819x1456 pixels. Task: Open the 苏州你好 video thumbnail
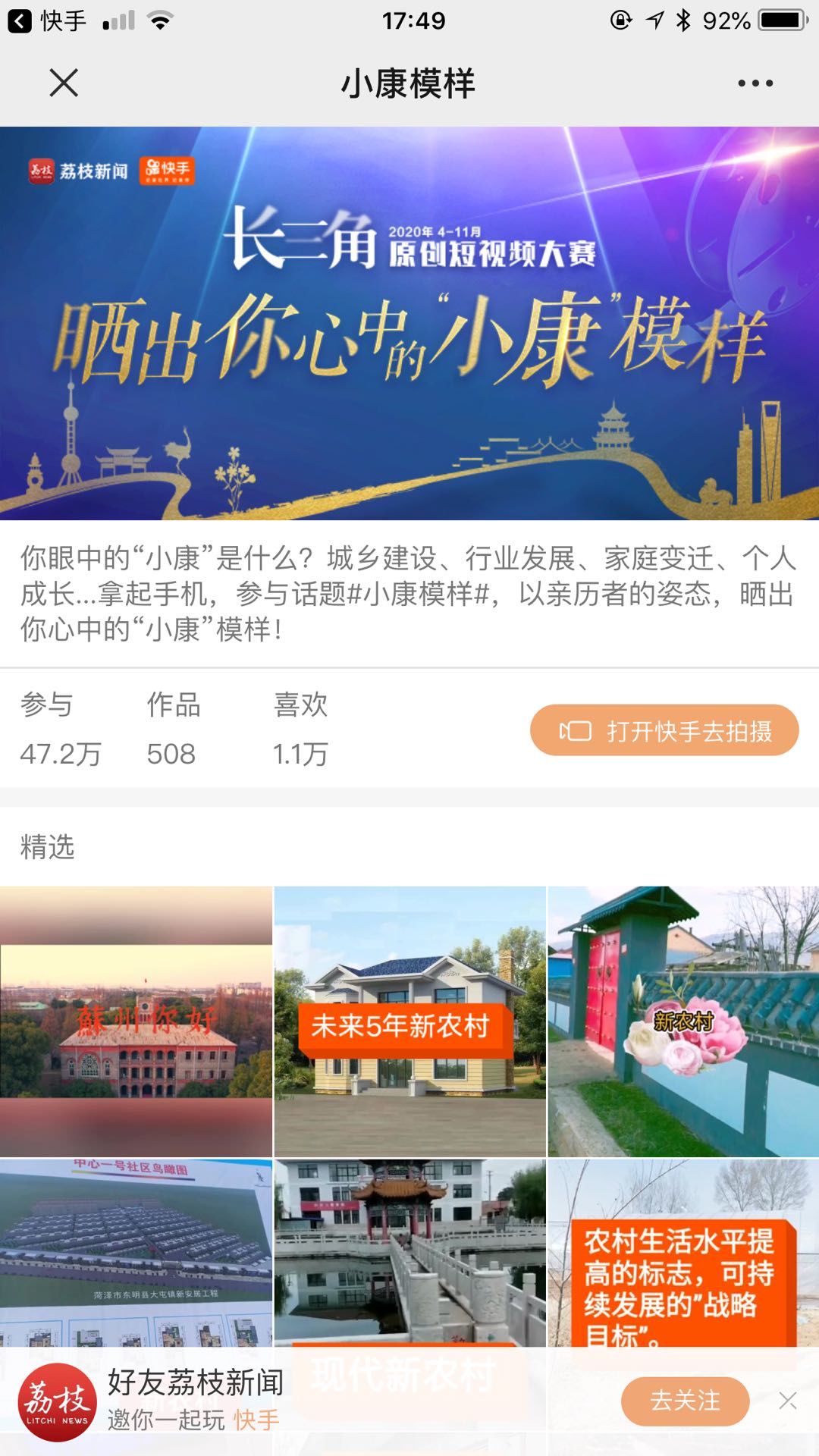[x=136, y=1021]
